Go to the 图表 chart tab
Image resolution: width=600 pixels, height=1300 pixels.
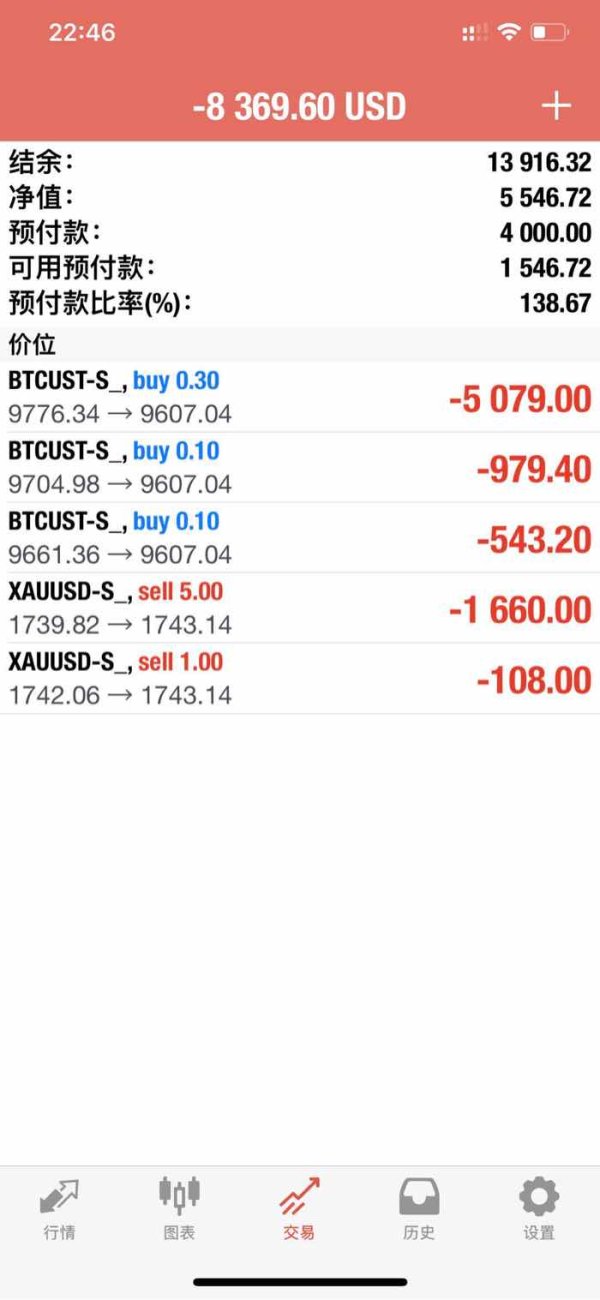click(x=179, y=1208)
